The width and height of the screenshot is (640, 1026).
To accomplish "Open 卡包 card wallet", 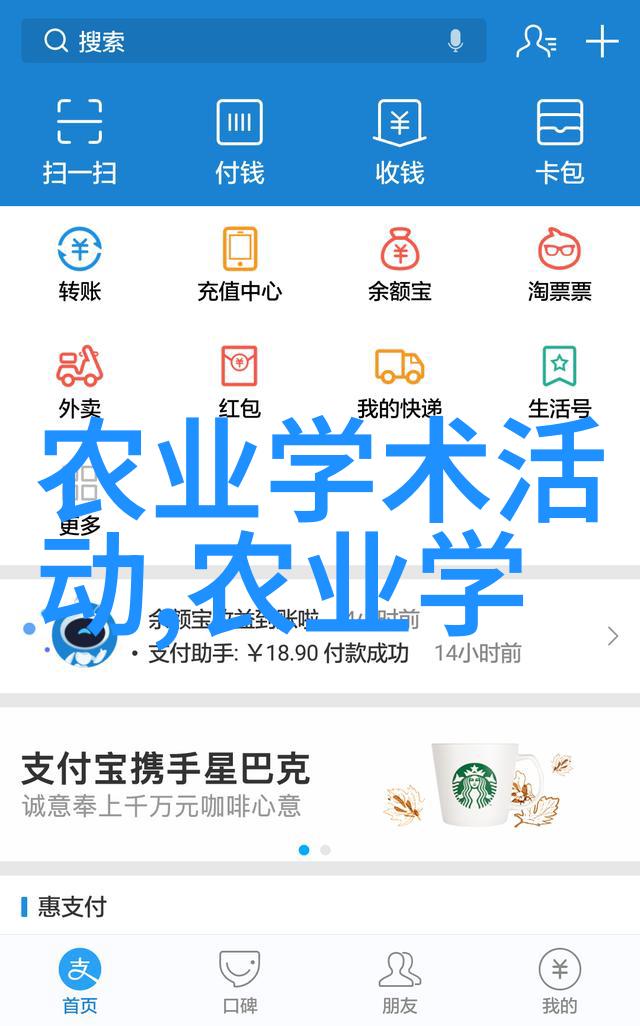I will [x=560, y=141].
